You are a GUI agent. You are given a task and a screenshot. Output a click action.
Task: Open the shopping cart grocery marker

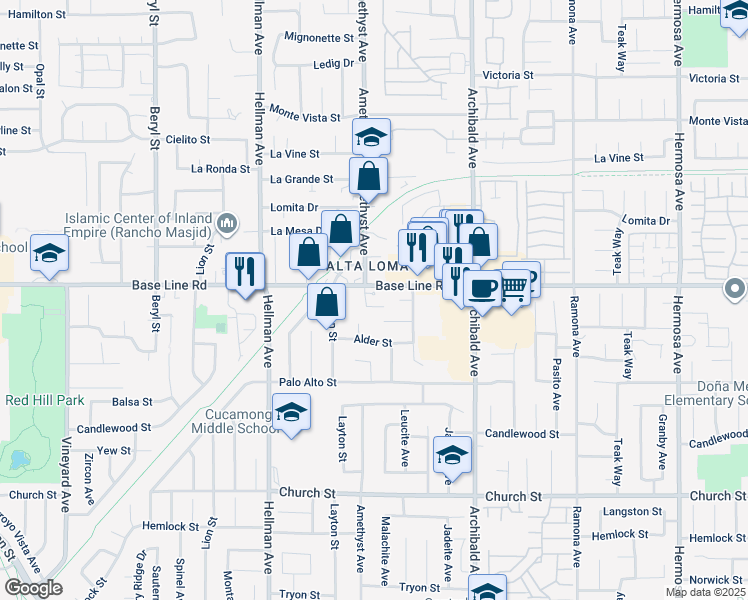click(x=513, y=288)
